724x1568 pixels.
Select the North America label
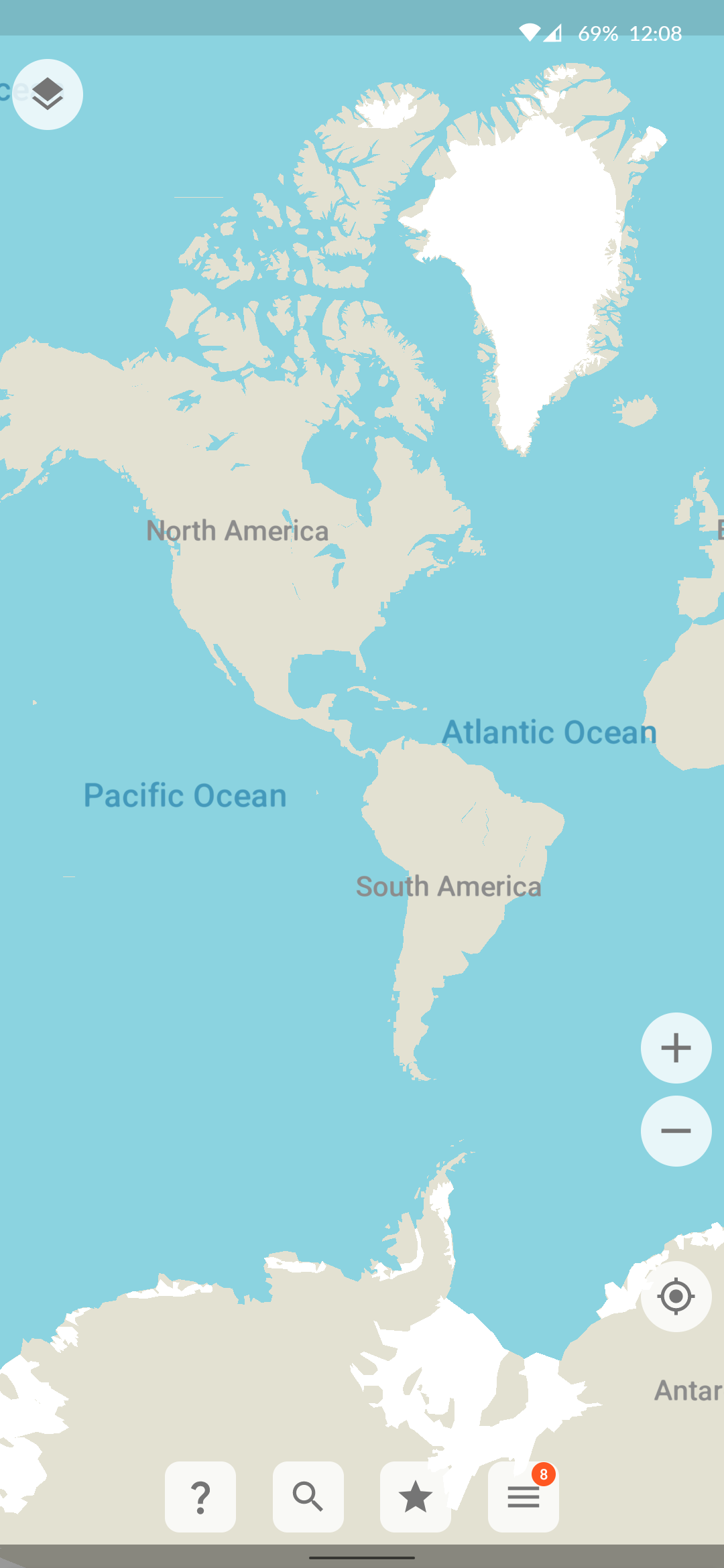[x=238, y=529]
